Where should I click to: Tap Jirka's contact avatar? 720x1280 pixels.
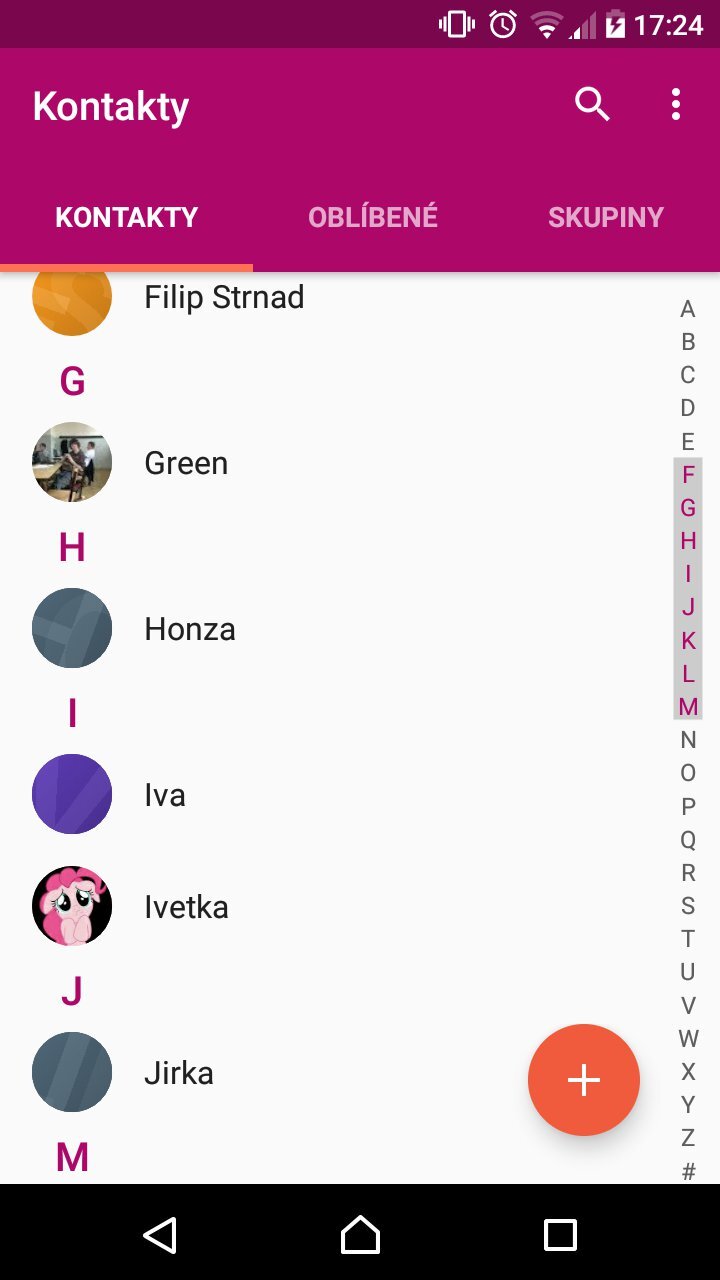point(71,1071)
